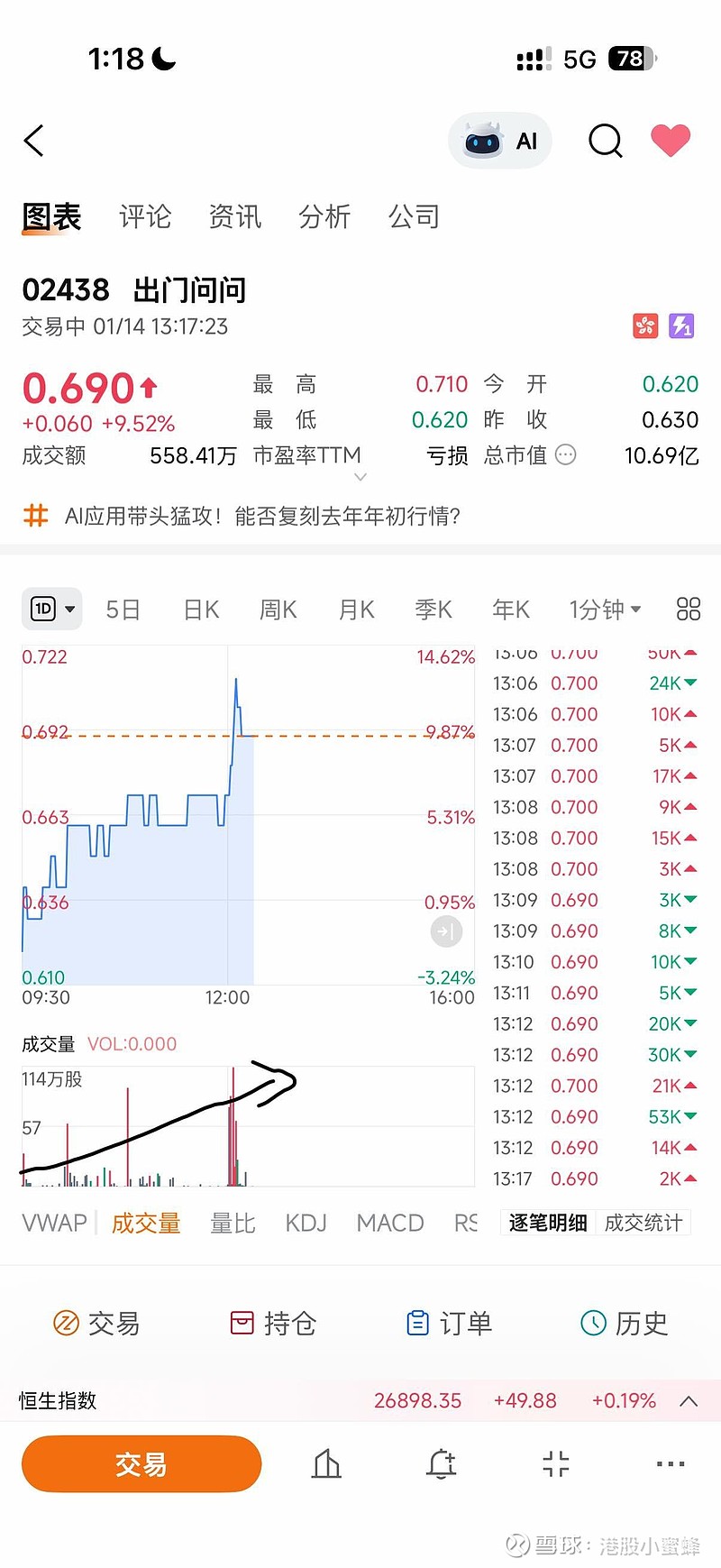Open the AI assistant
Screen dimensions: 721x1568
(500, 141)
